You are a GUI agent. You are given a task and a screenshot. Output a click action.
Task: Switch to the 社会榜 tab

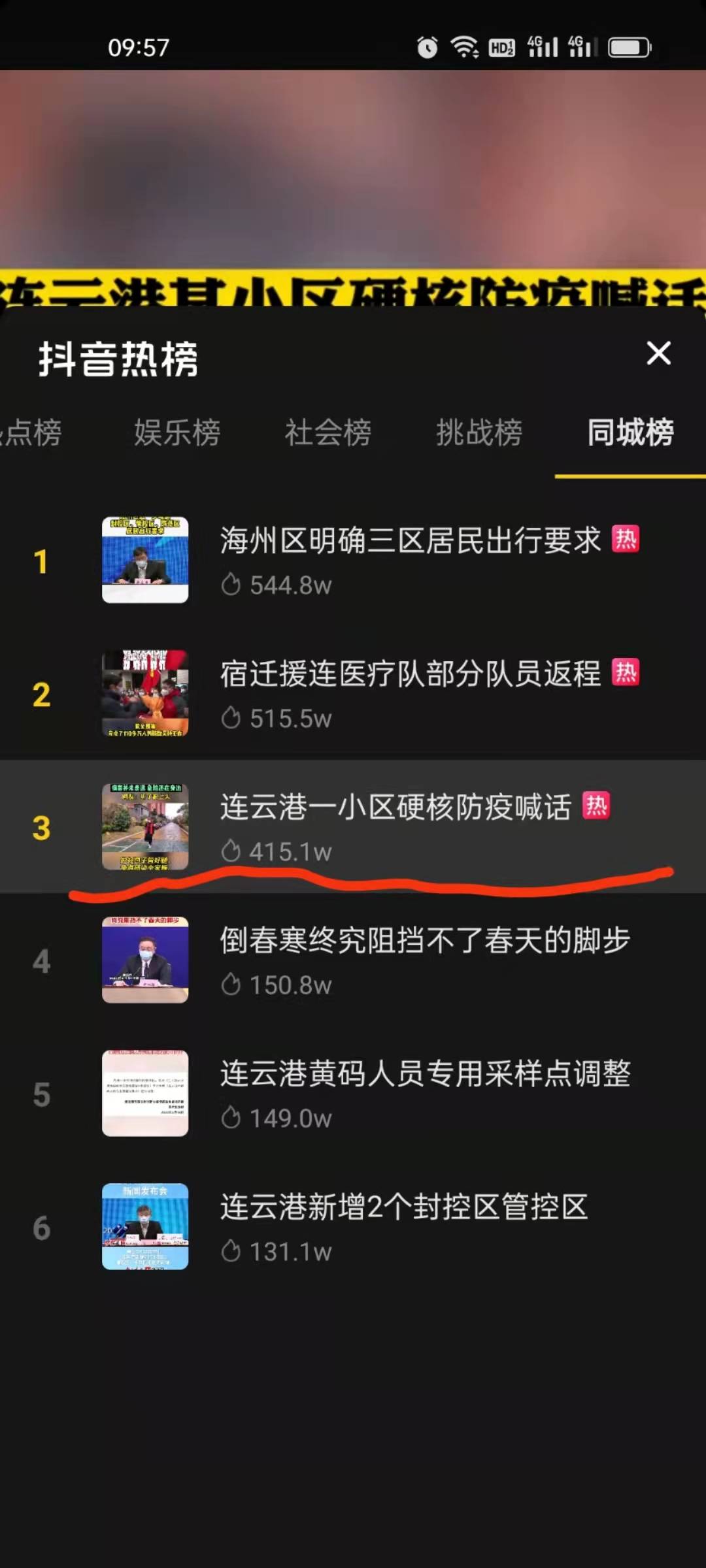(328, 433)
